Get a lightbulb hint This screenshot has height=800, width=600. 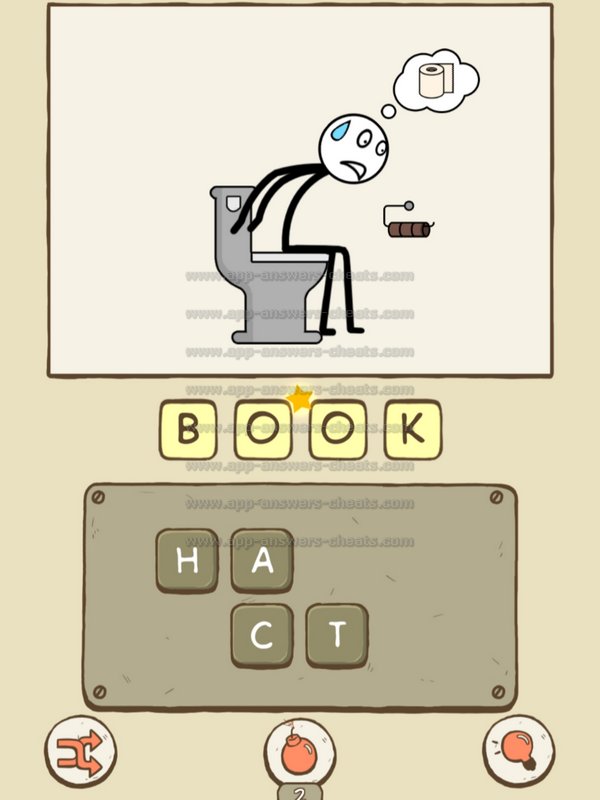click(x=519, y=749)
